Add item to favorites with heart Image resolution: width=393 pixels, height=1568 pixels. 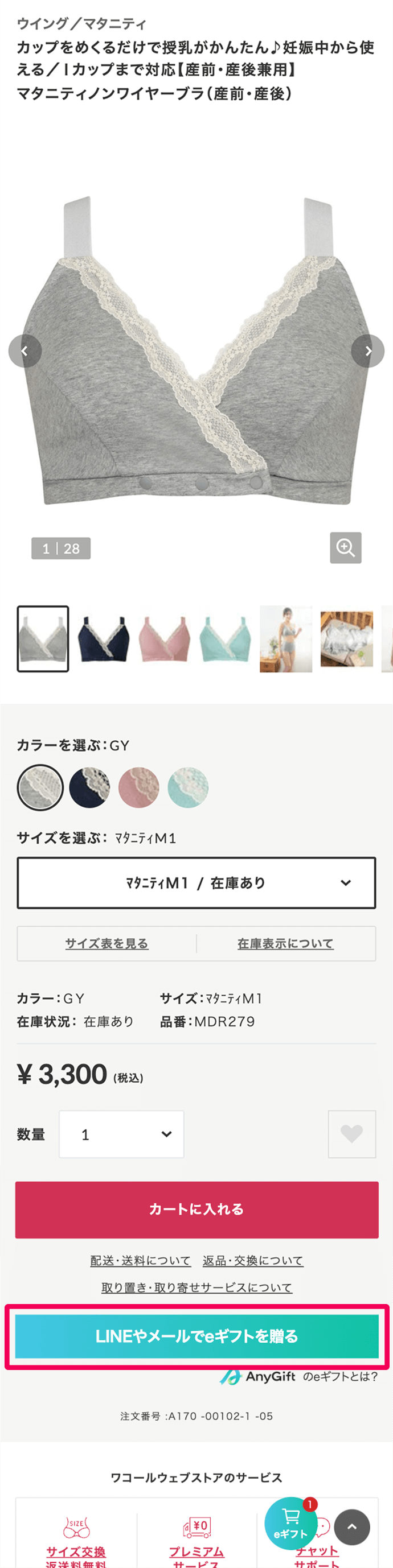[351, 1134]
